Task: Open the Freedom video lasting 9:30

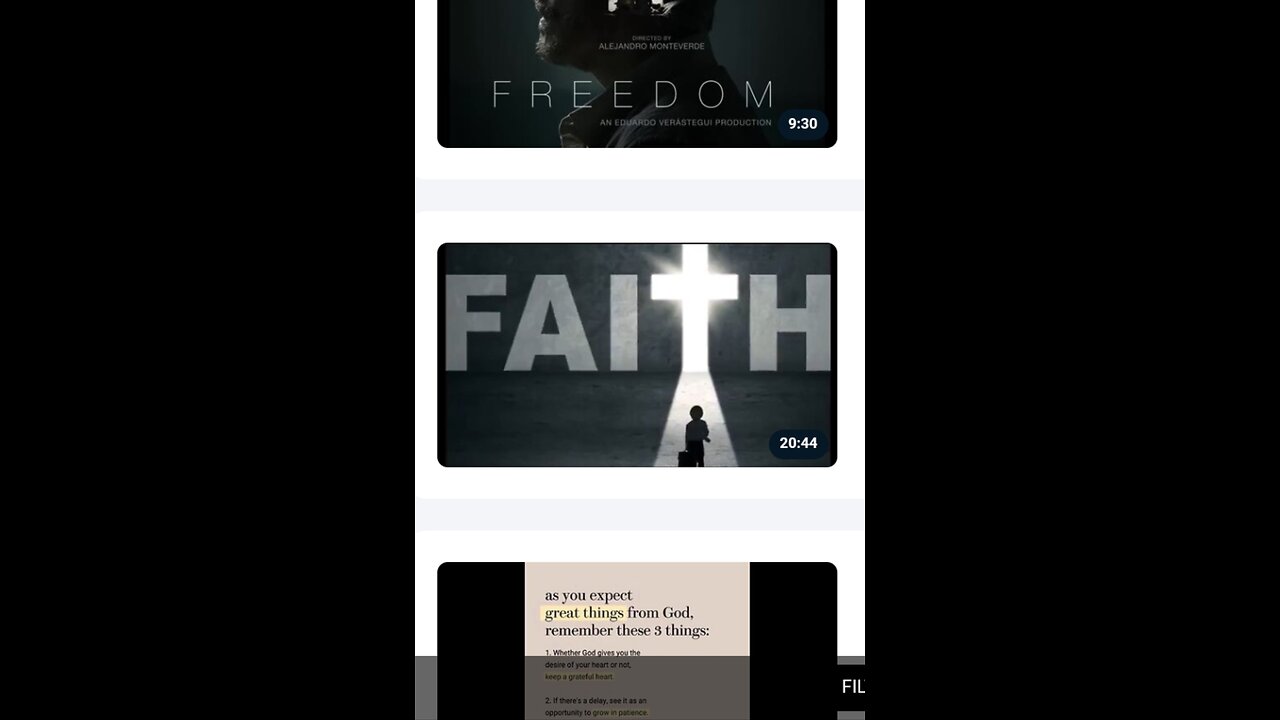Action: pos(636,74)
